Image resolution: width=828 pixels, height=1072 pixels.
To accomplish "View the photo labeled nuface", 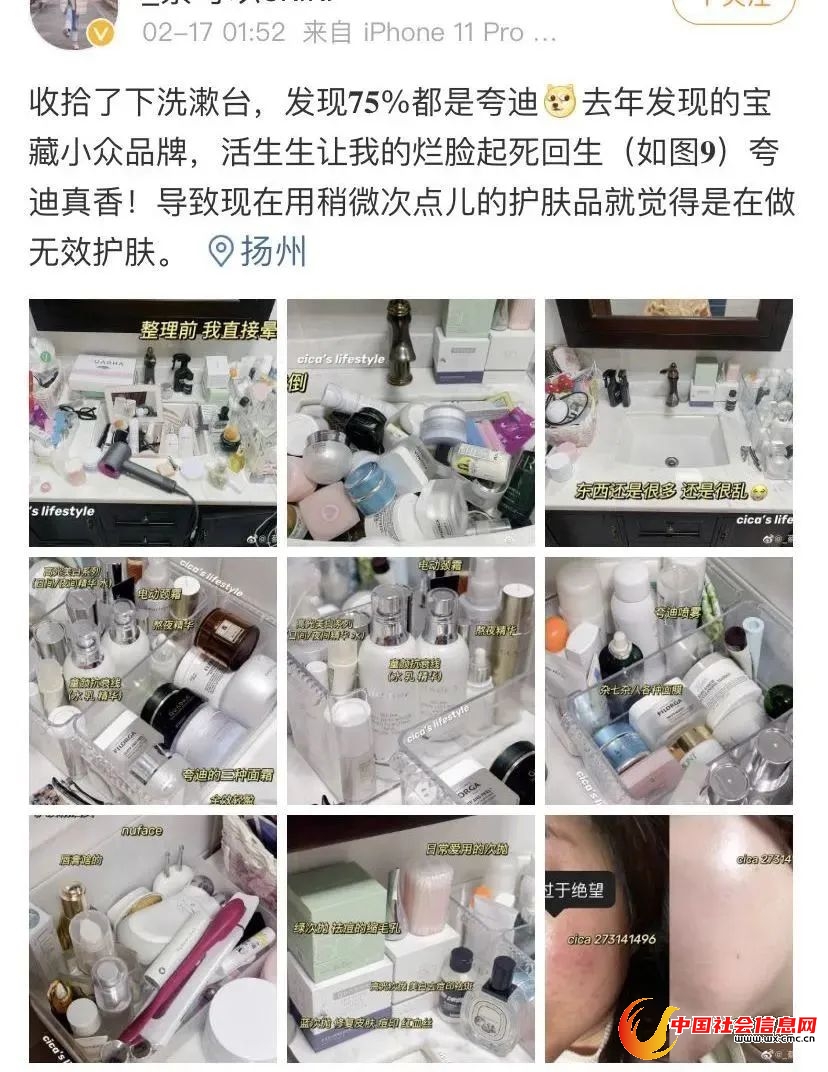I will (x=153, y=938).
